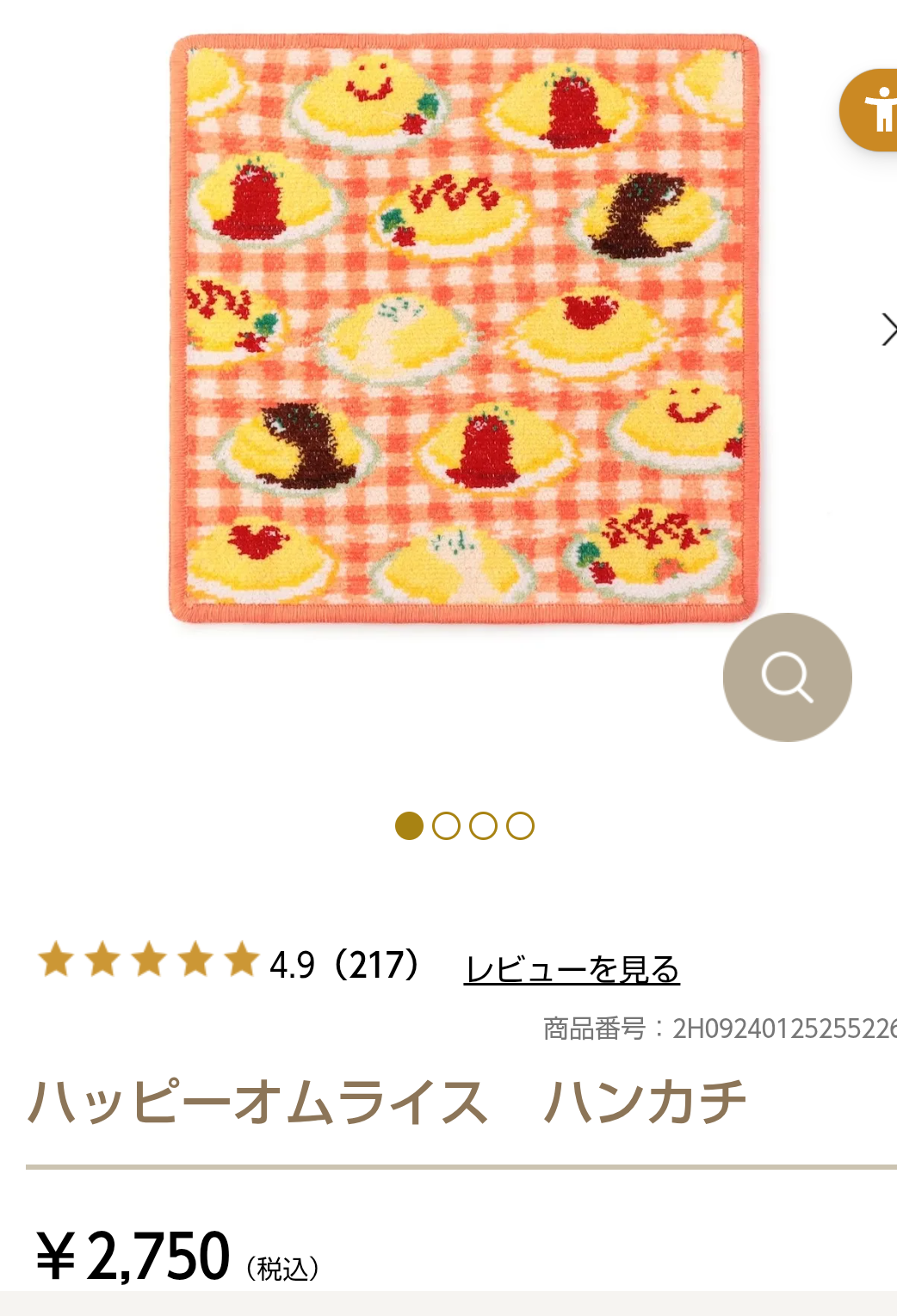The height and width of the screenshot is (1316, 897).
Task: Jump to the third image dot
Action: (x=483, y=825)
